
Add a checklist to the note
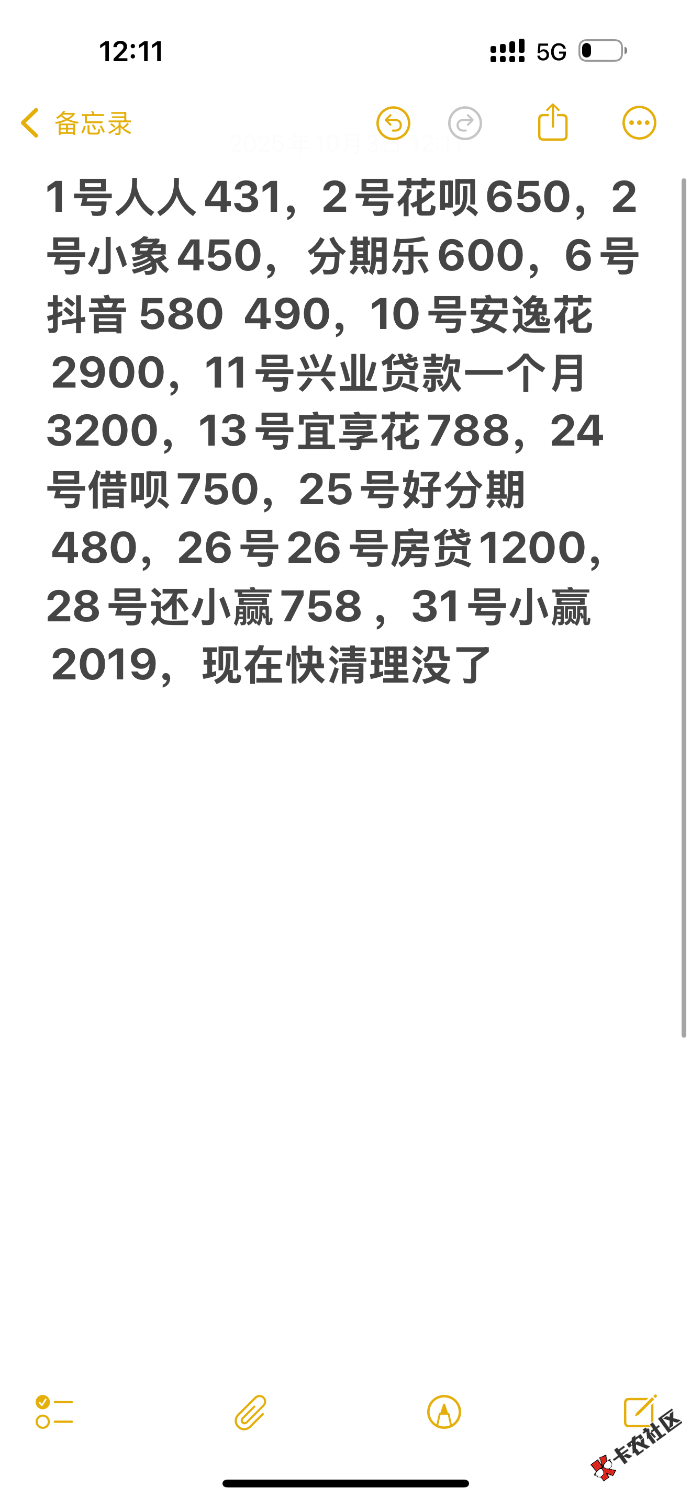(x=54, y=1412)
